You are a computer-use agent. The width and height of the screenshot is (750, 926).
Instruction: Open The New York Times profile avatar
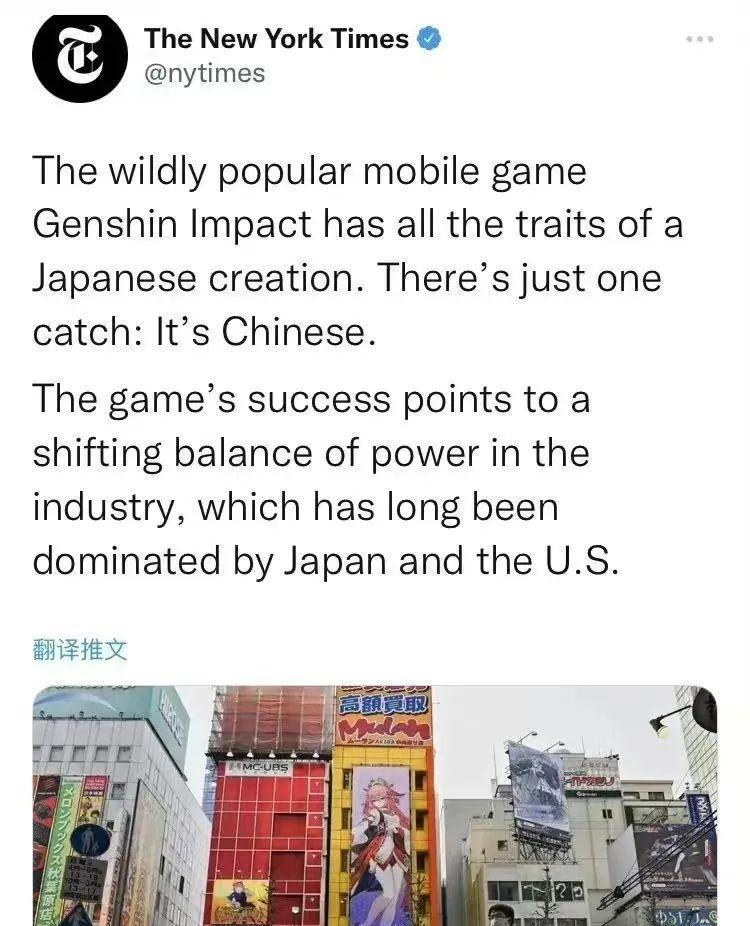[x=76, y=55]
